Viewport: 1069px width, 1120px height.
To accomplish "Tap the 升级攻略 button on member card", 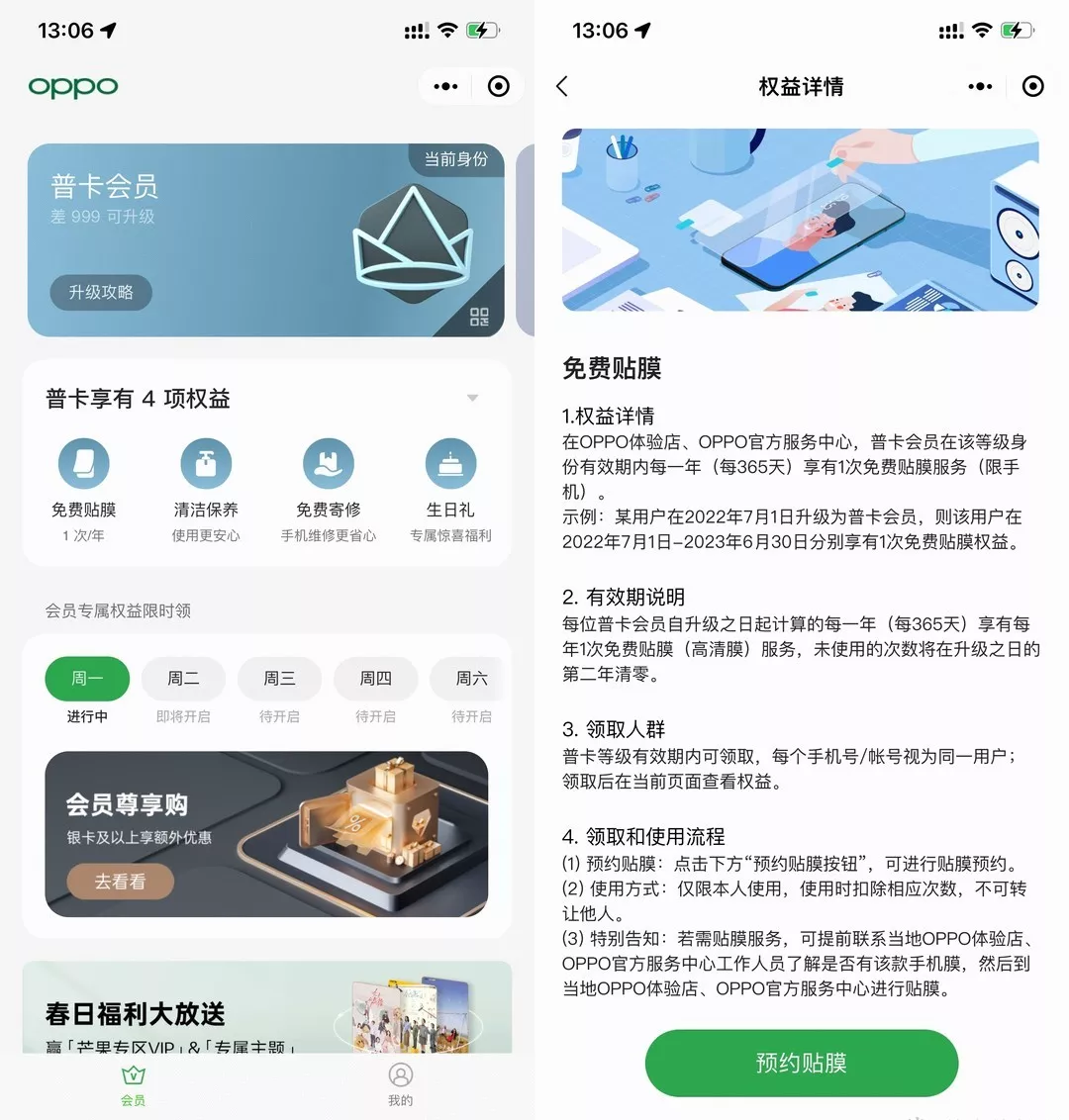I will 101,292.
